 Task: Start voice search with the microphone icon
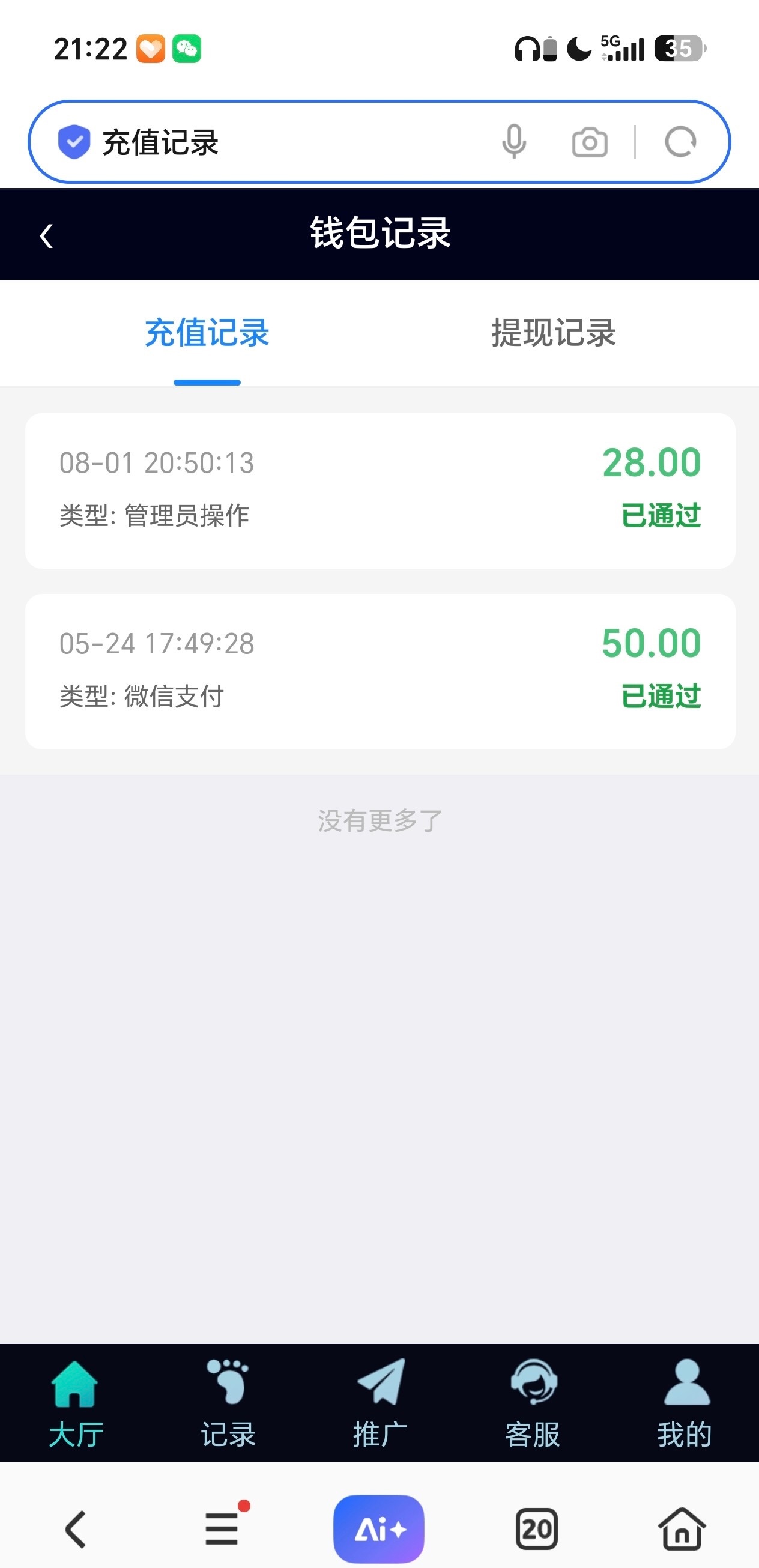pyautogui.click(x=515, y=142)
